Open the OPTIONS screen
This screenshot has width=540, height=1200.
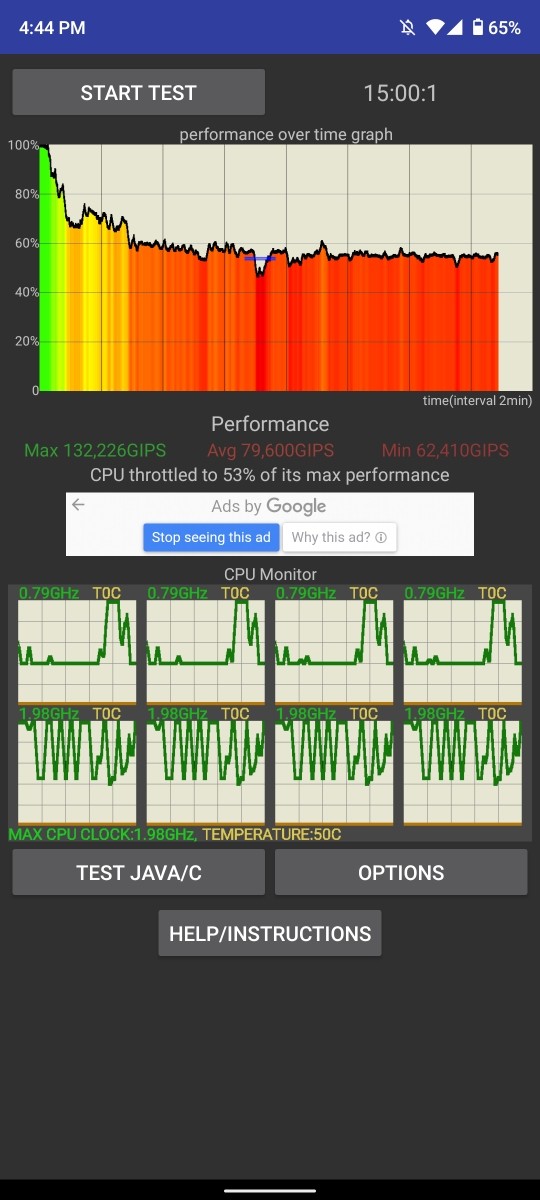point(401,872)
